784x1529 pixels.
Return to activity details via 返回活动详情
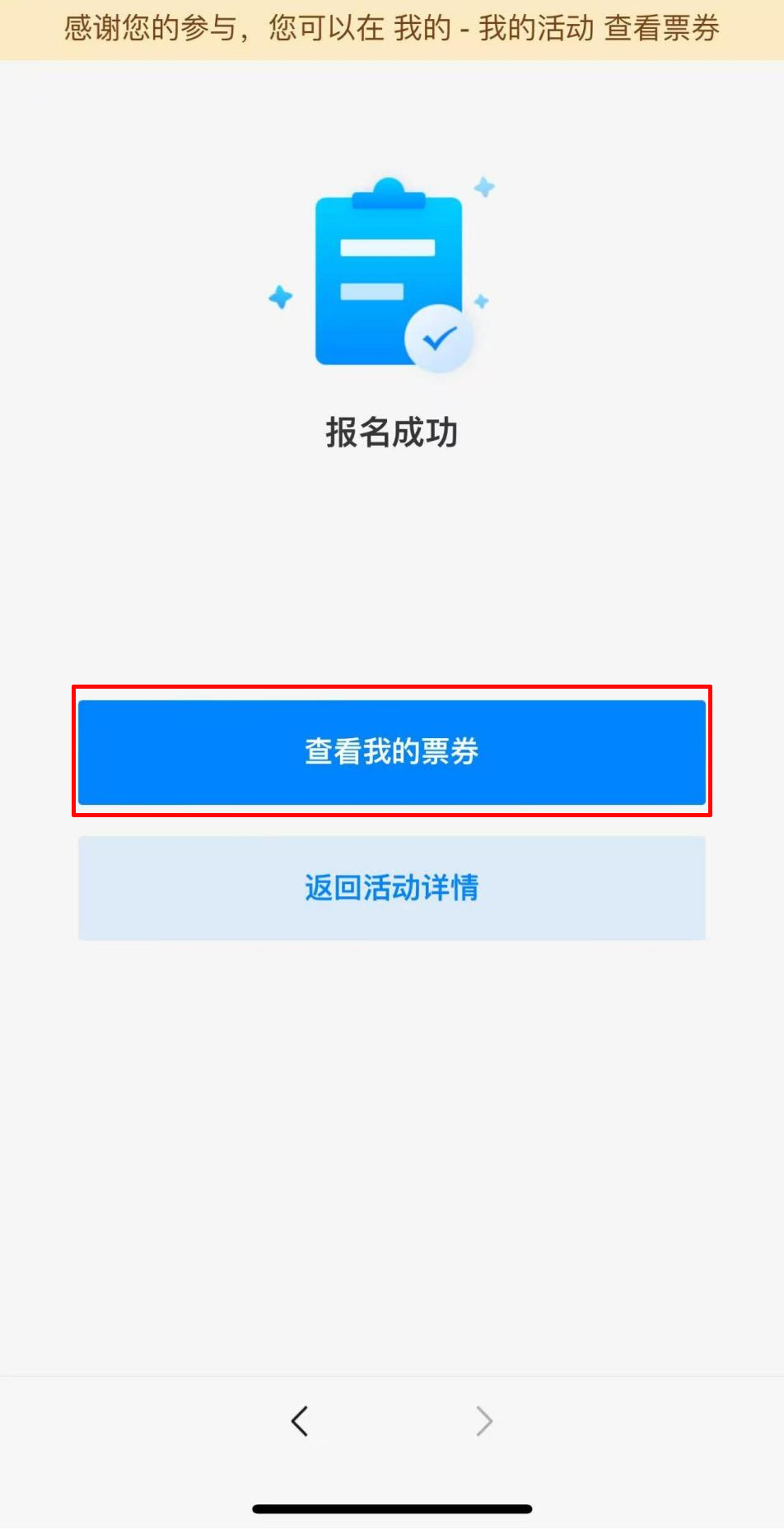tap(392, 888)
